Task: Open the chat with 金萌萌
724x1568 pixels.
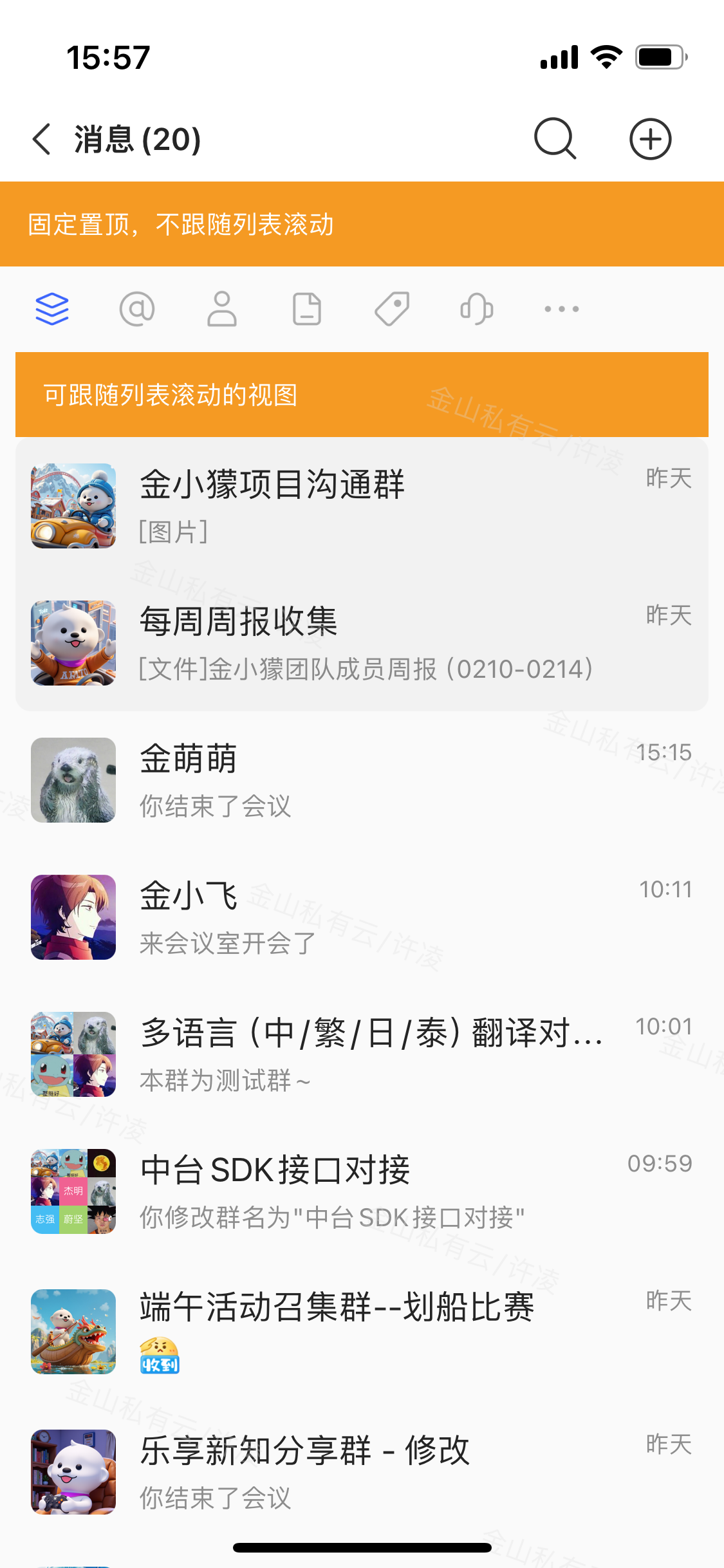Action: point(362,780)
